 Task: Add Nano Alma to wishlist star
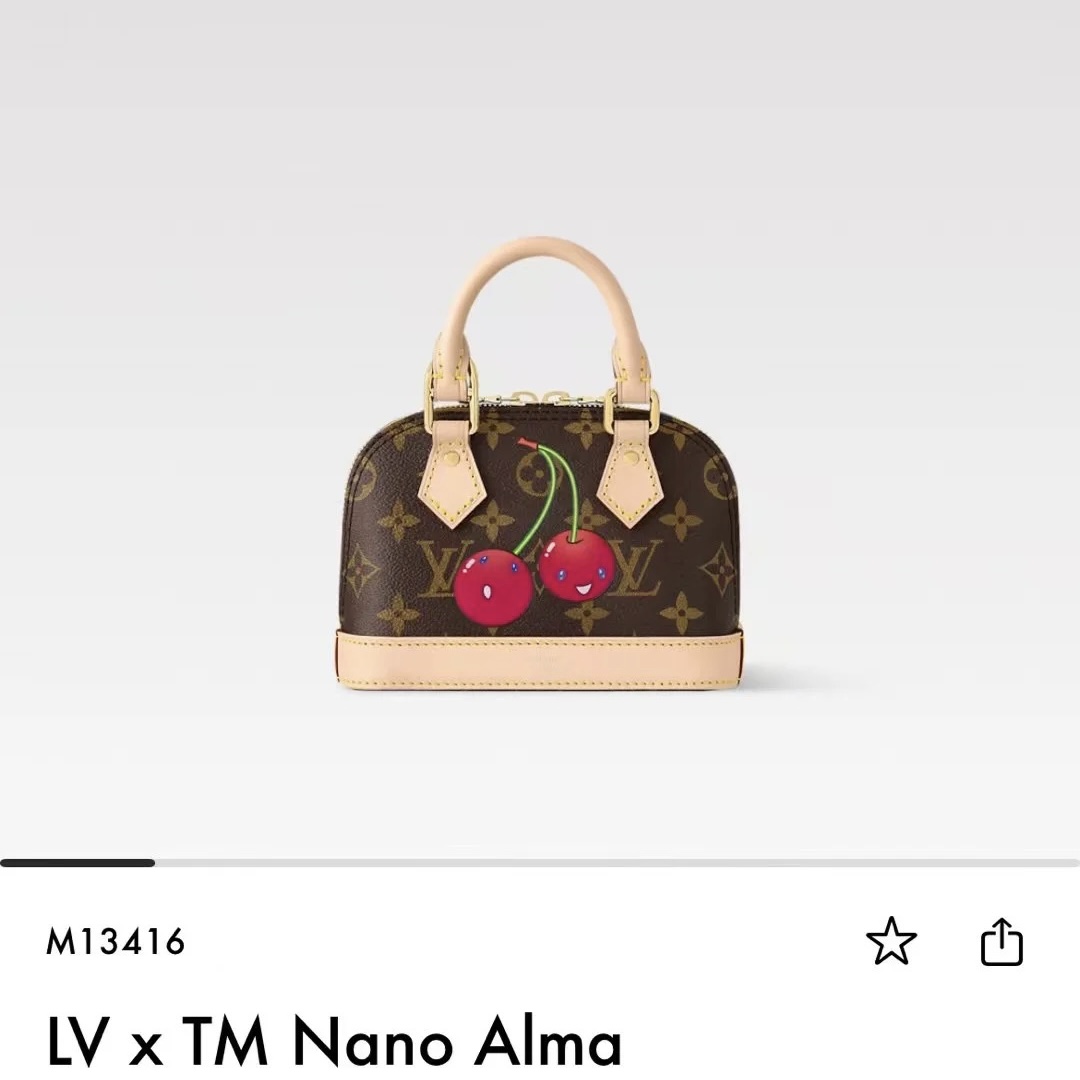coord(890,942)
